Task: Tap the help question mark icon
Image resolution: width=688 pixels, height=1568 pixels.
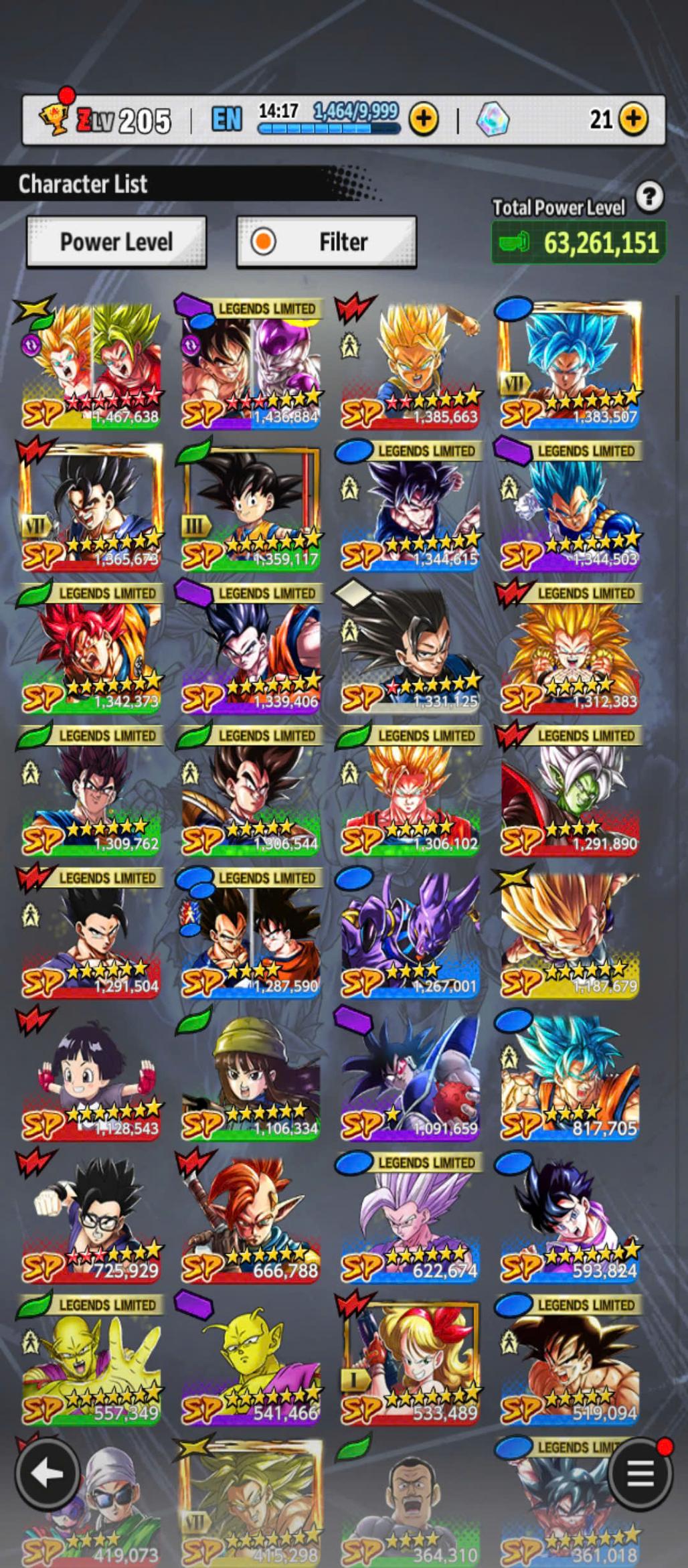Action: [649, 198]
